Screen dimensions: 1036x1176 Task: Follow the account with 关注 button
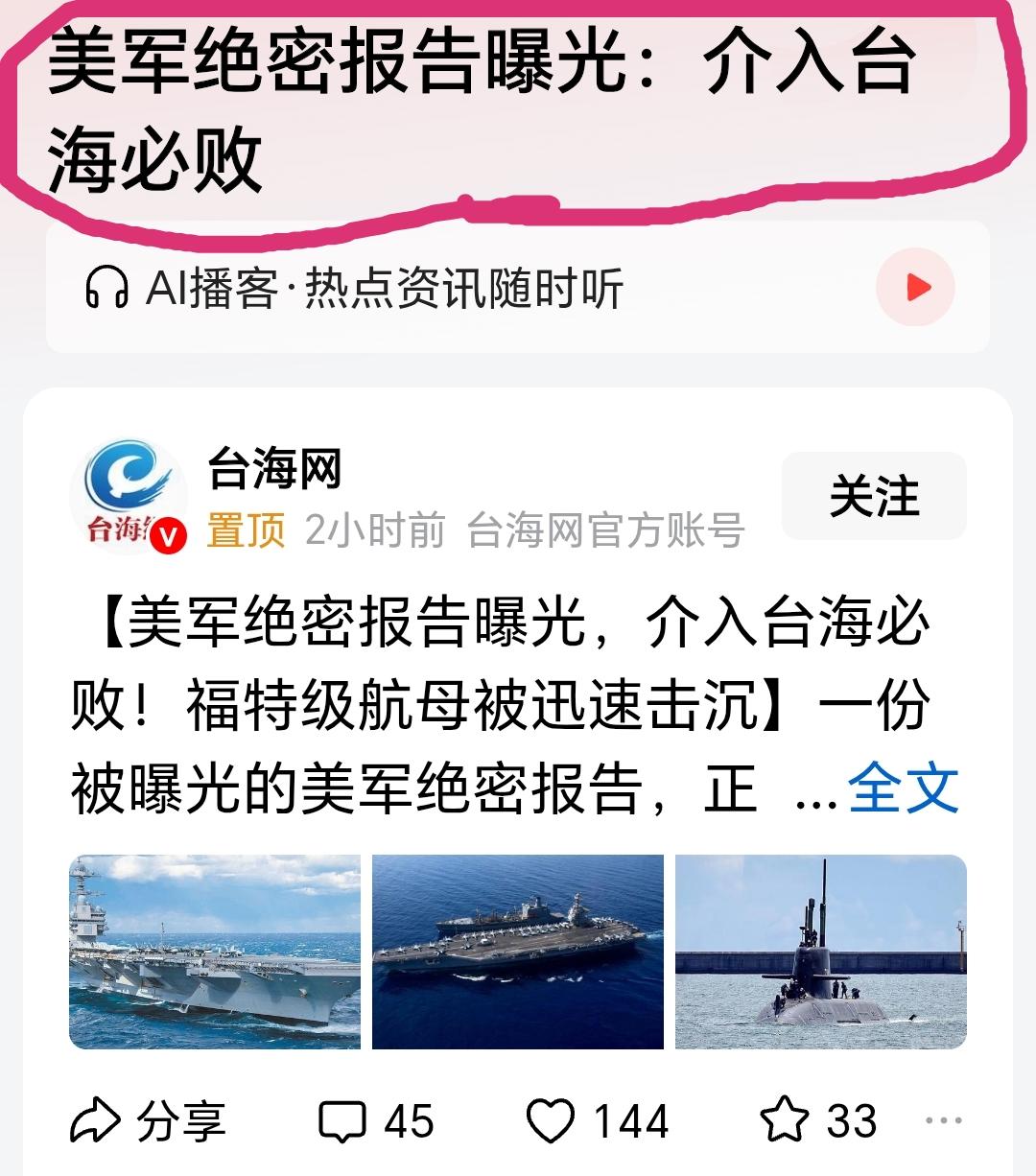(x=874, y=495)
